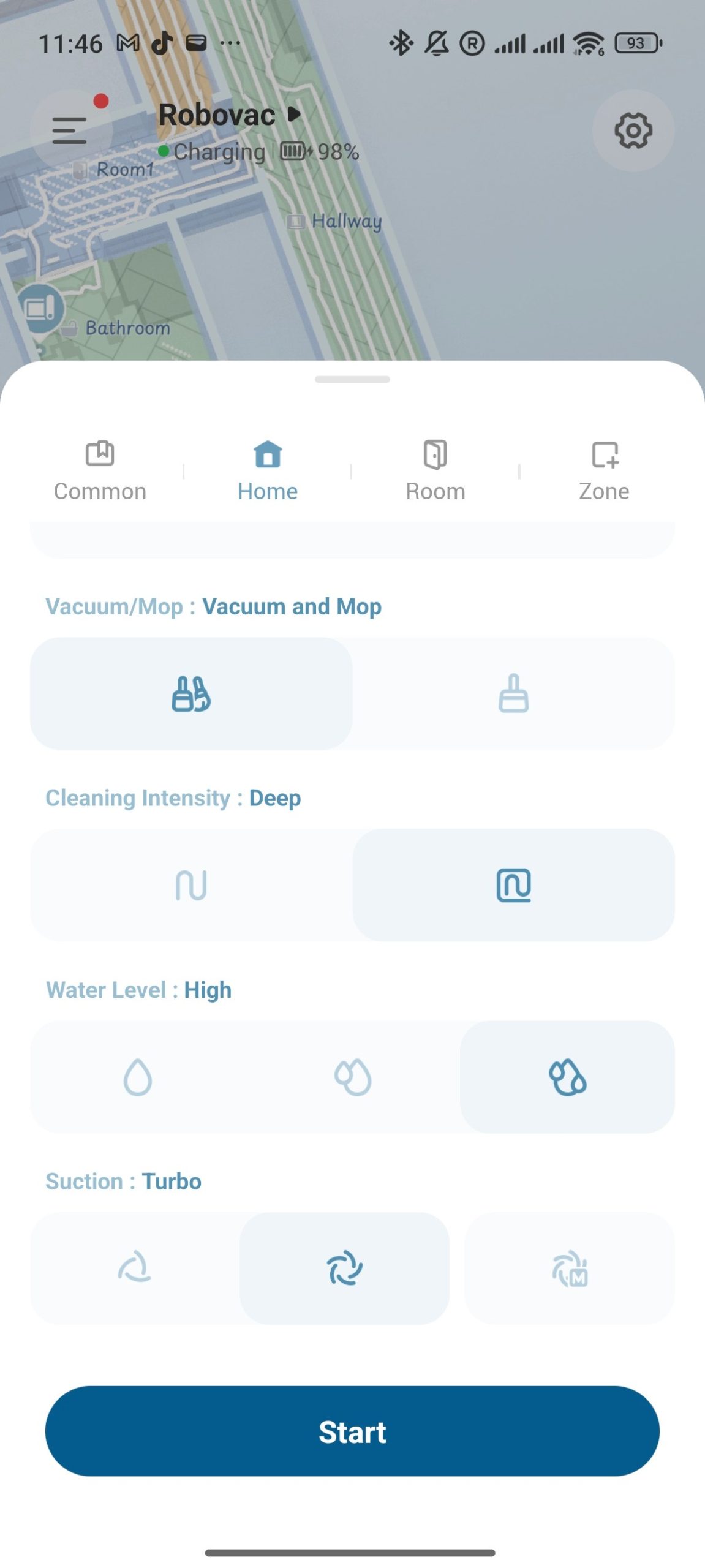
Task: Tap the dock icon on the map
Action: click(x=40, y=308)
